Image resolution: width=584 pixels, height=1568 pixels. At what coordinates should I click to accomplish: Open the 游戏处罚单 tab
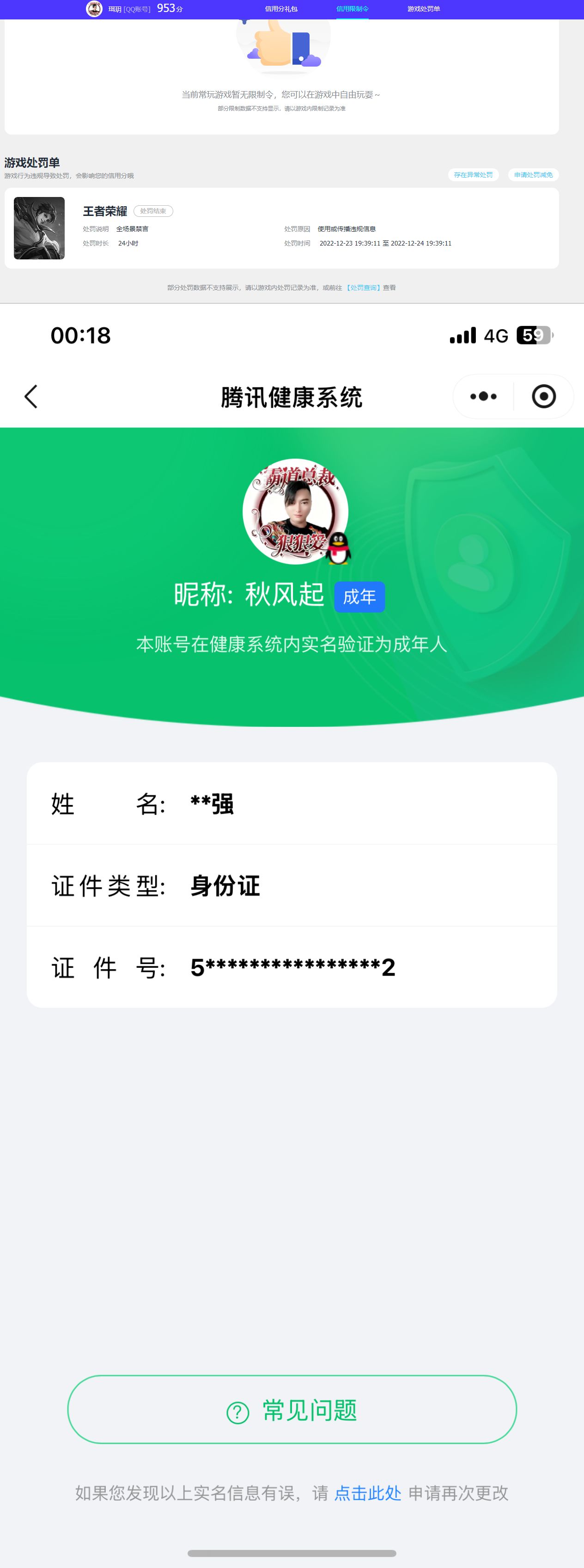(423, 8)
